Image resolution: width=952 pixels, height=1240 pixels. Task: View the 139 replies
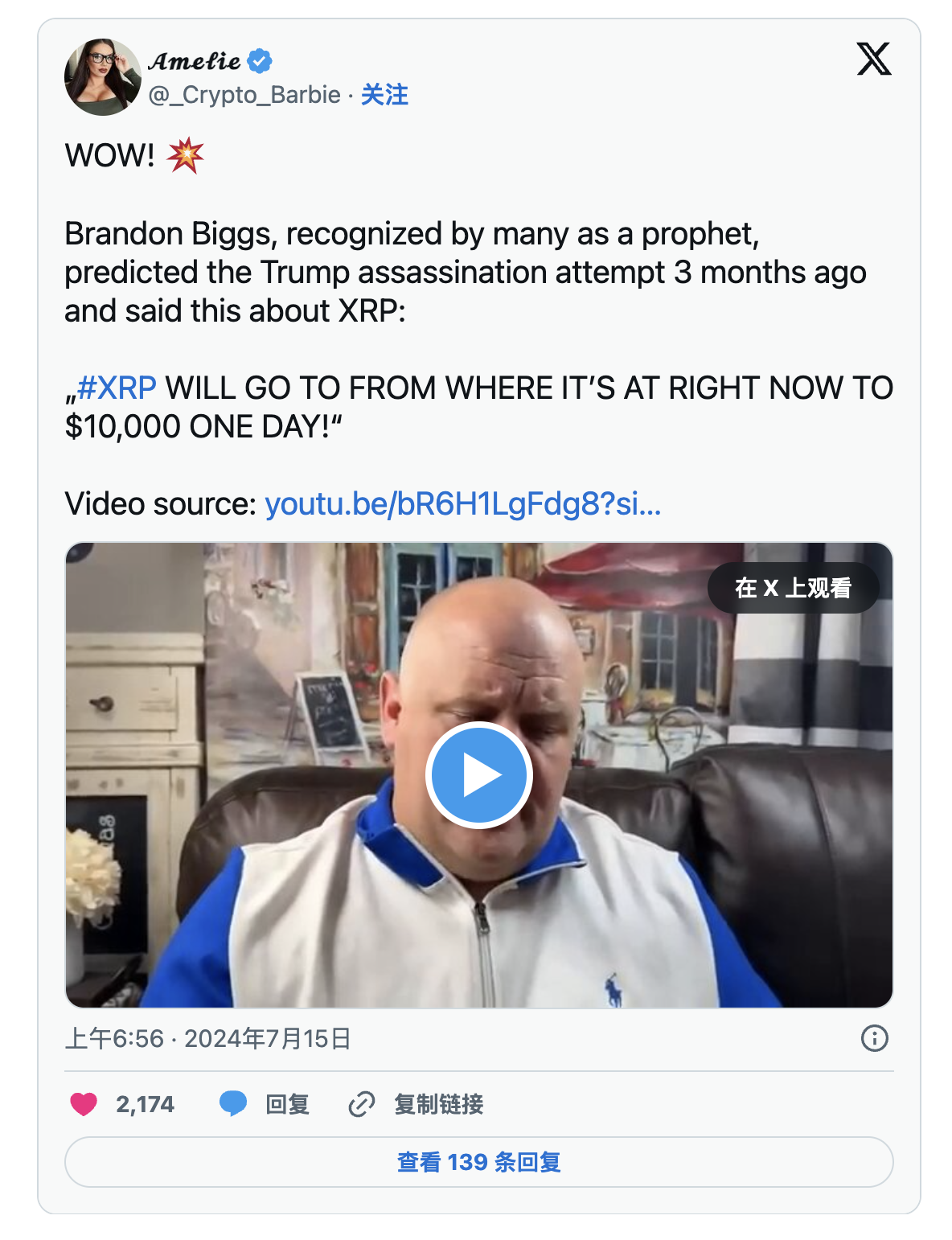[x=478, y=1162]
